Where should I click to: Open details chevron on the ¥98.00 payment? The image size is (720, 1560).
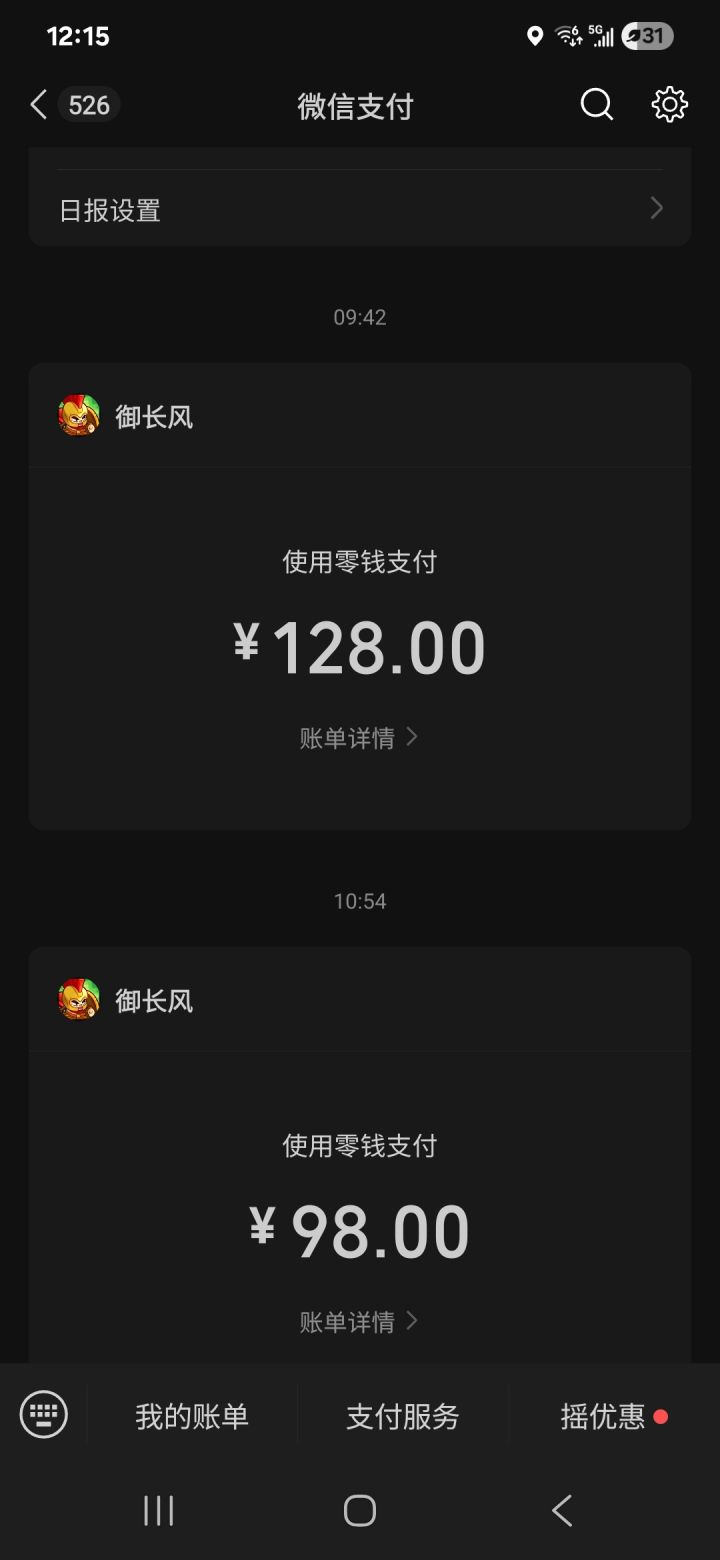point(412,1321)
